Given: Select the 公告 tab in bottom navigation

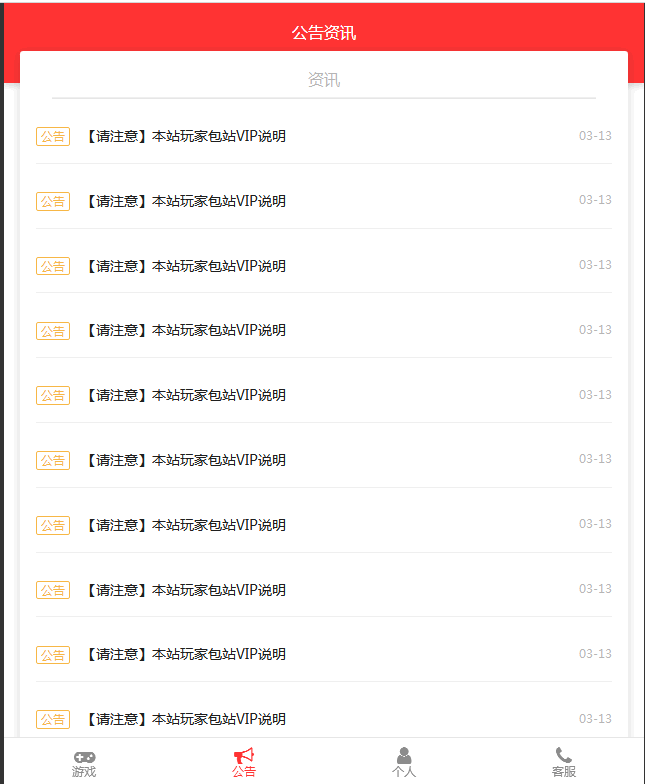Looking at the screenshot, I should click(244, 763).
